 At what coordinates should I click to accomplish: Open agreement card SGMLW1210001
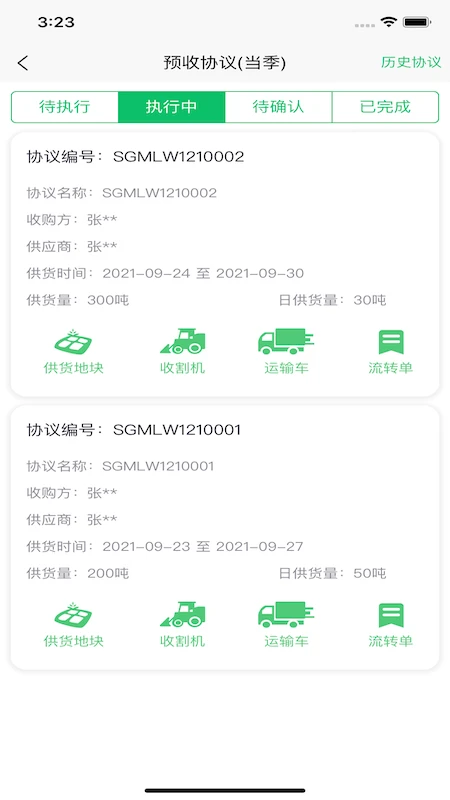[x=224, y=538]
